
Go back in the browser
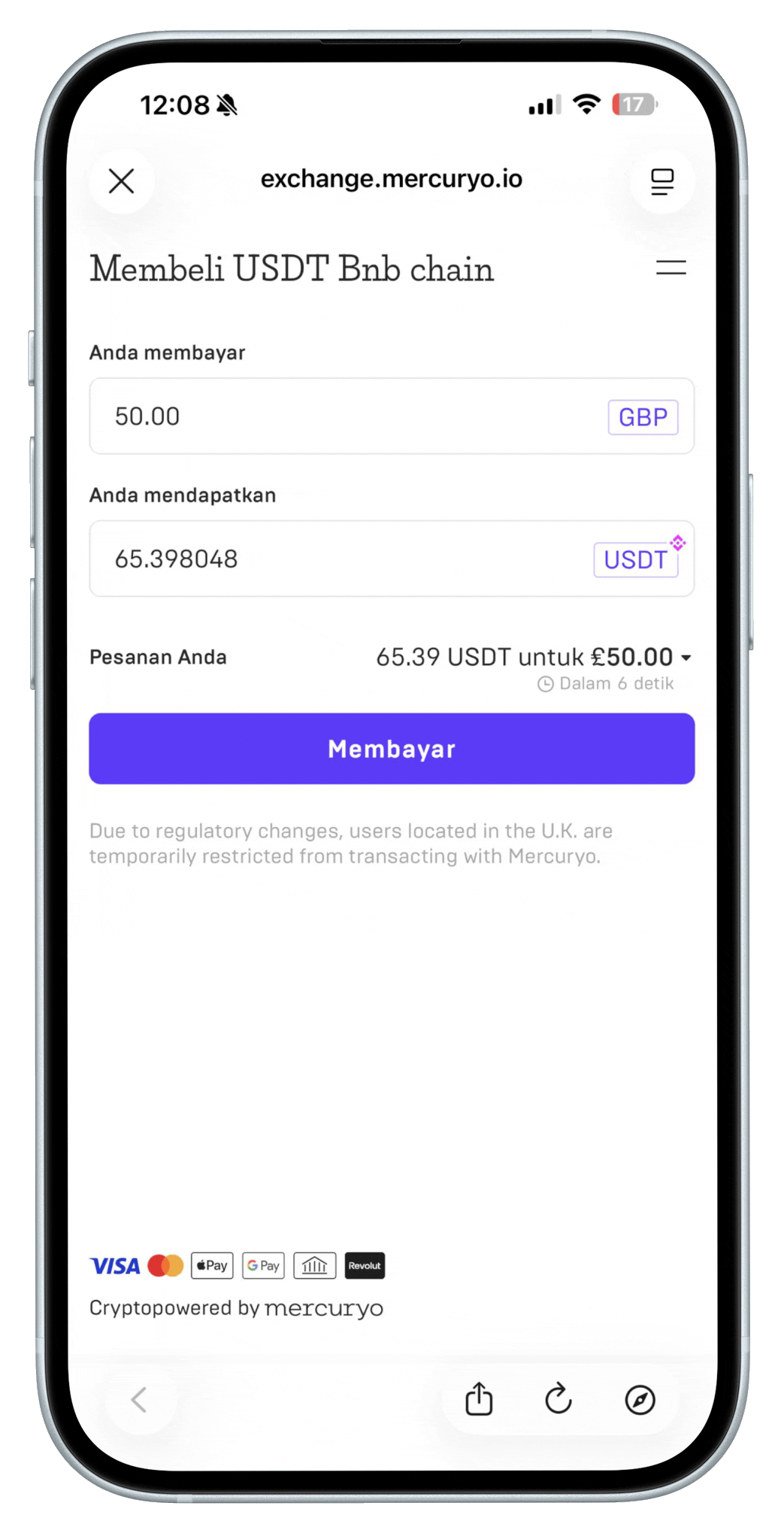(139, 1400)
